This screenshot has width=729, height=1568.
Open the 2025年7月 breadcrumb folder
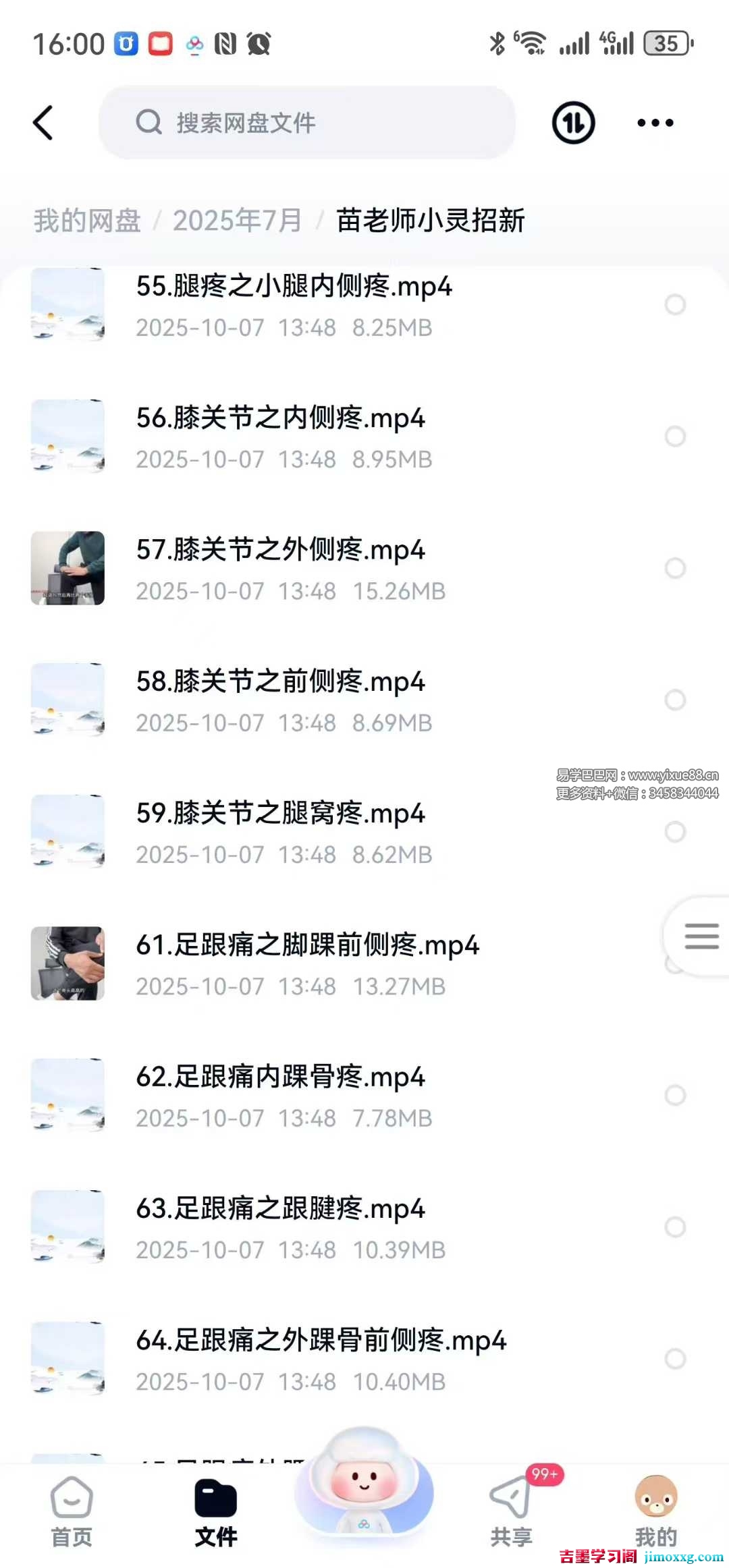tap(237, 221)
